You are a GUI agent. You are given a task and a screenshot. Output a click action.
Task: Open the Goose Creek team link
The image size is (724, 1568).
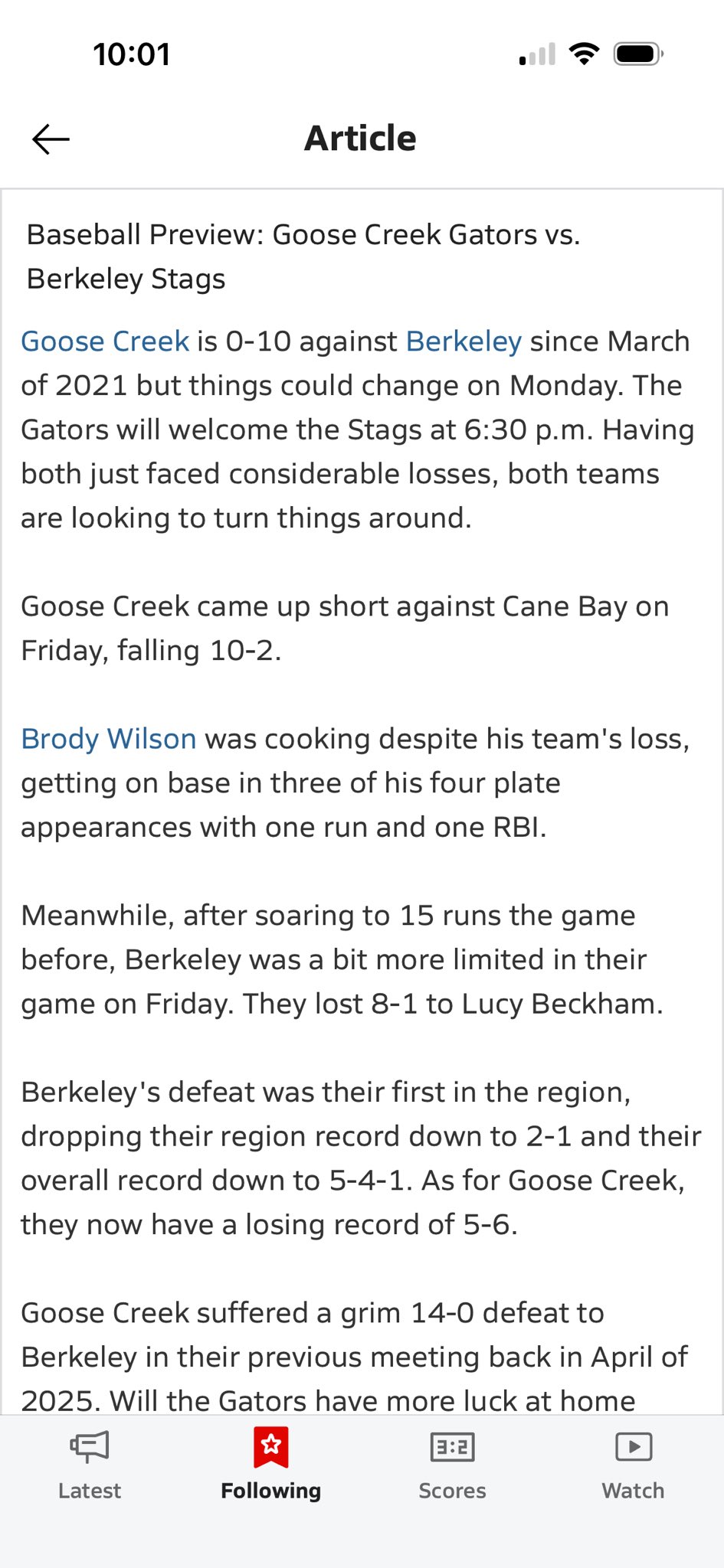click(105, 341)
